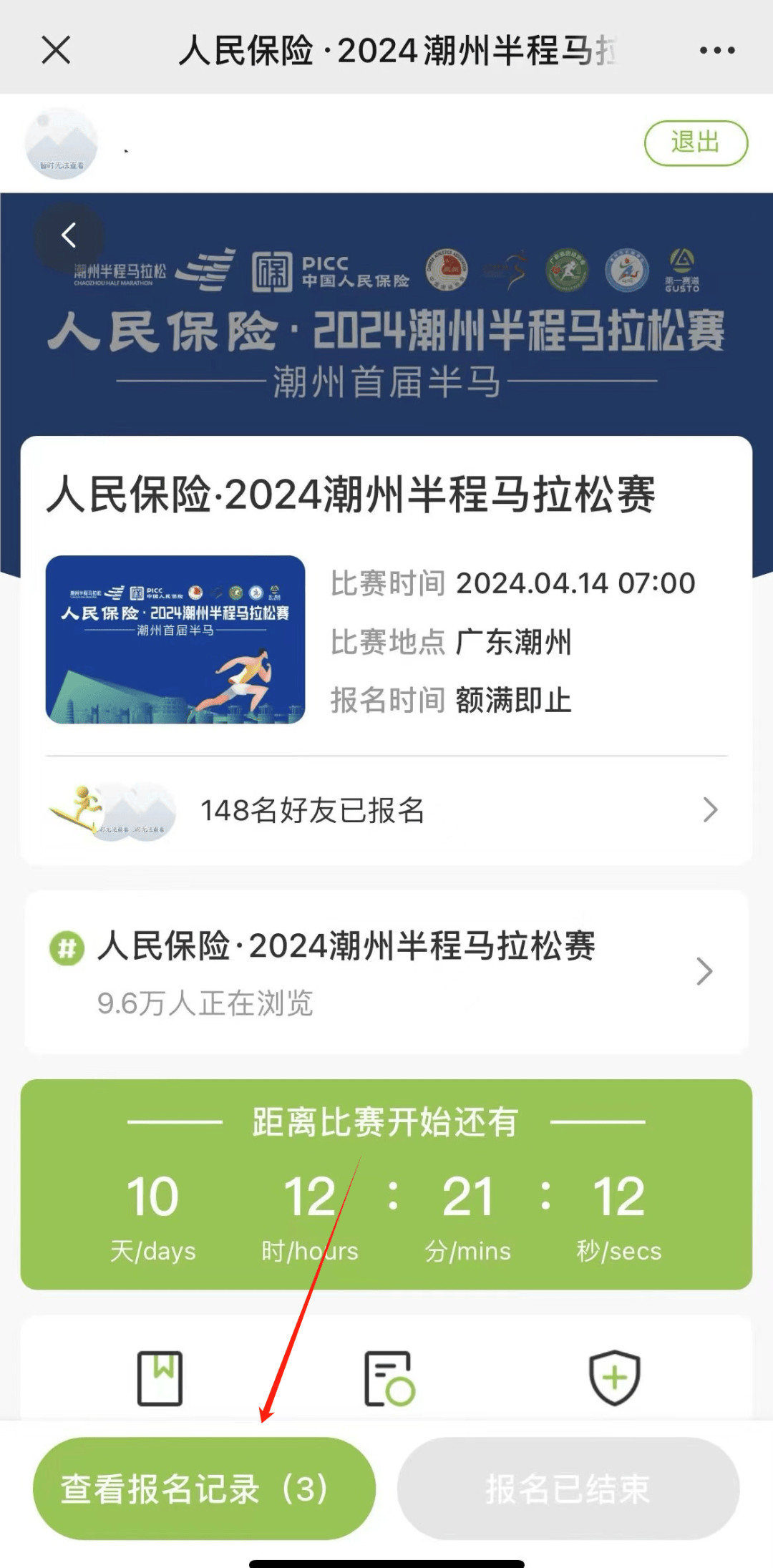This screenshot has height=1568, width=773.
Task: Tap the disabled 报名已结束 button
Action: pyautogui.click(x=568, y=1487)
